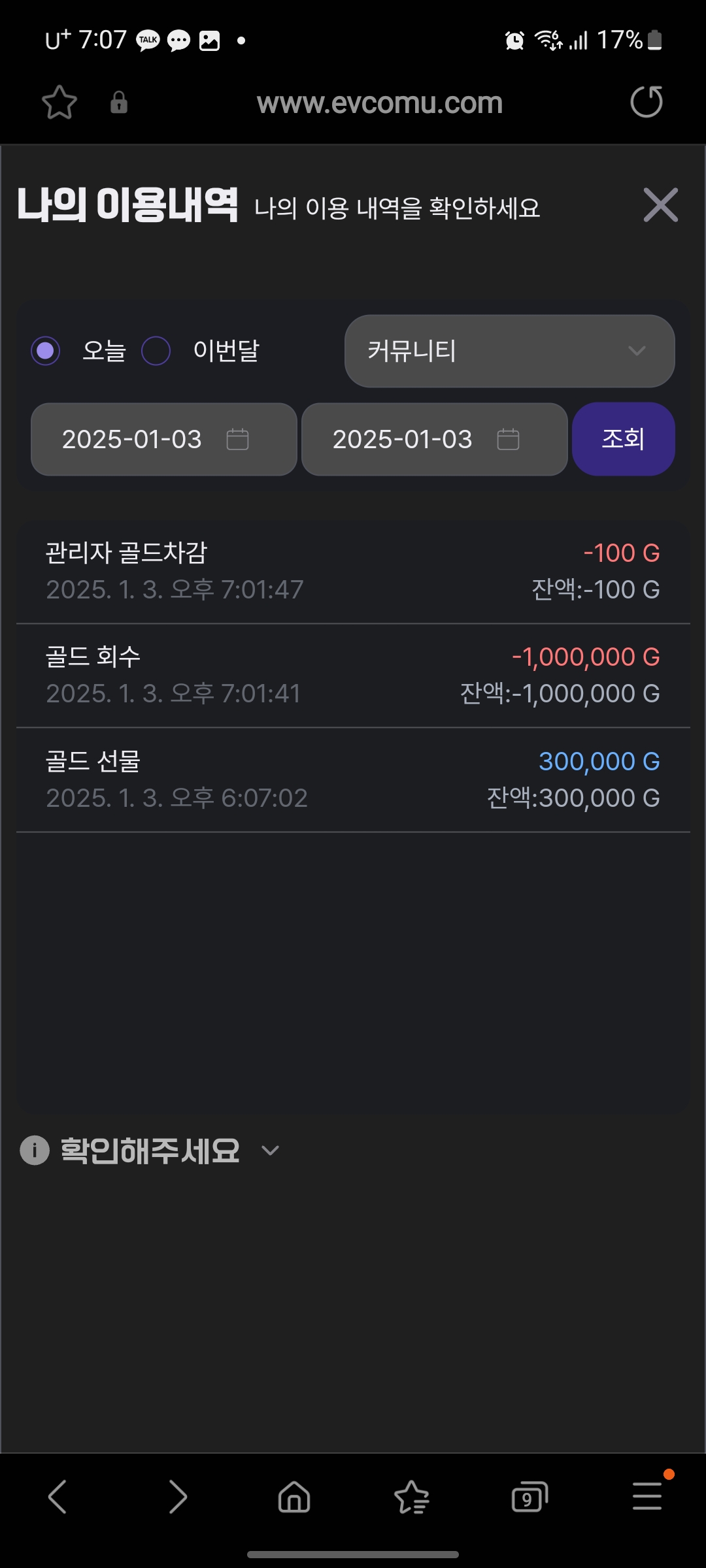Close the 나의 이용내역 panel
706x1568 pixels.
[660, 205]
